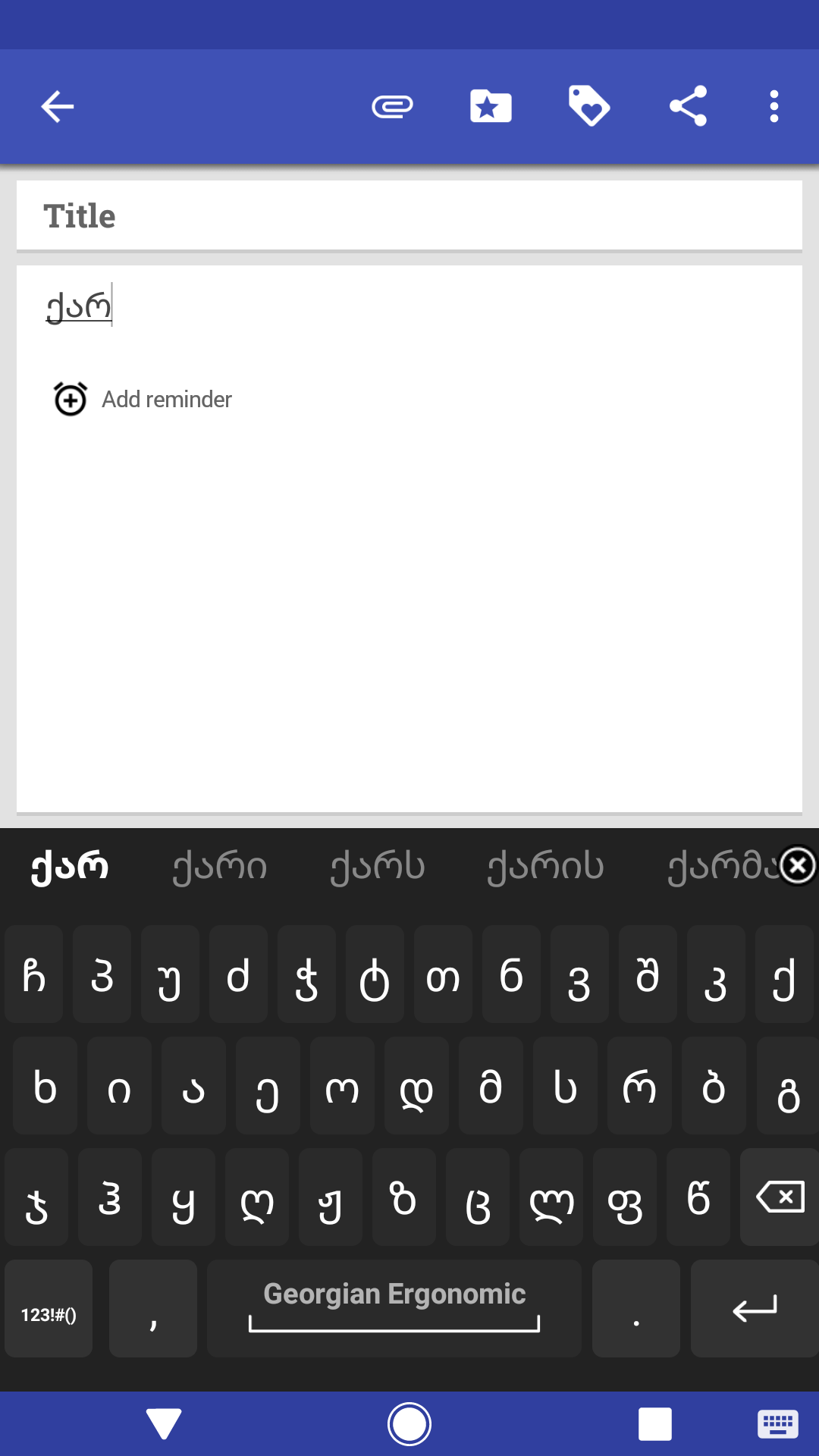Open the three-dot overflow menu
819x1456 pixels.
(x=774, y=106)
